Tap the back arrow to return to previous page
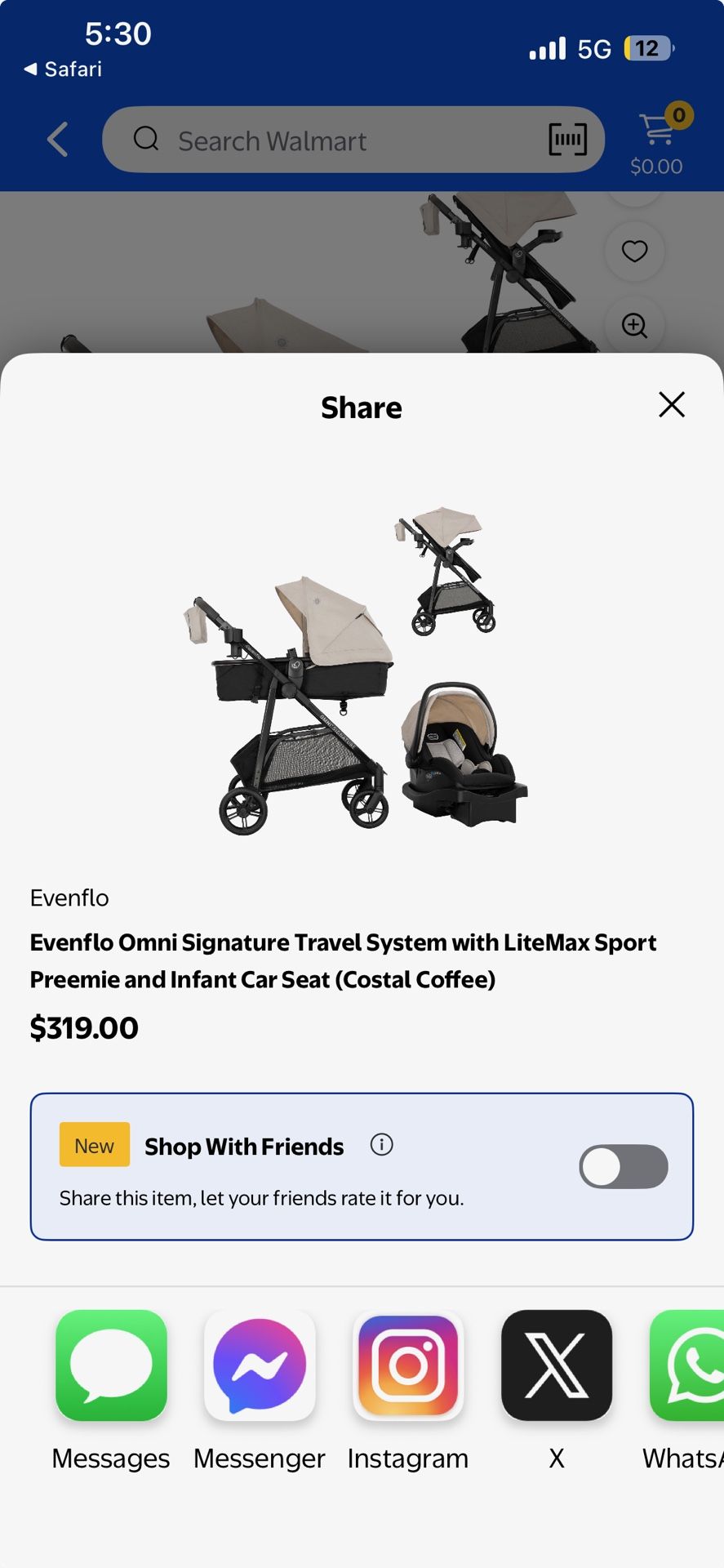724x1568 pixels. 57,139
